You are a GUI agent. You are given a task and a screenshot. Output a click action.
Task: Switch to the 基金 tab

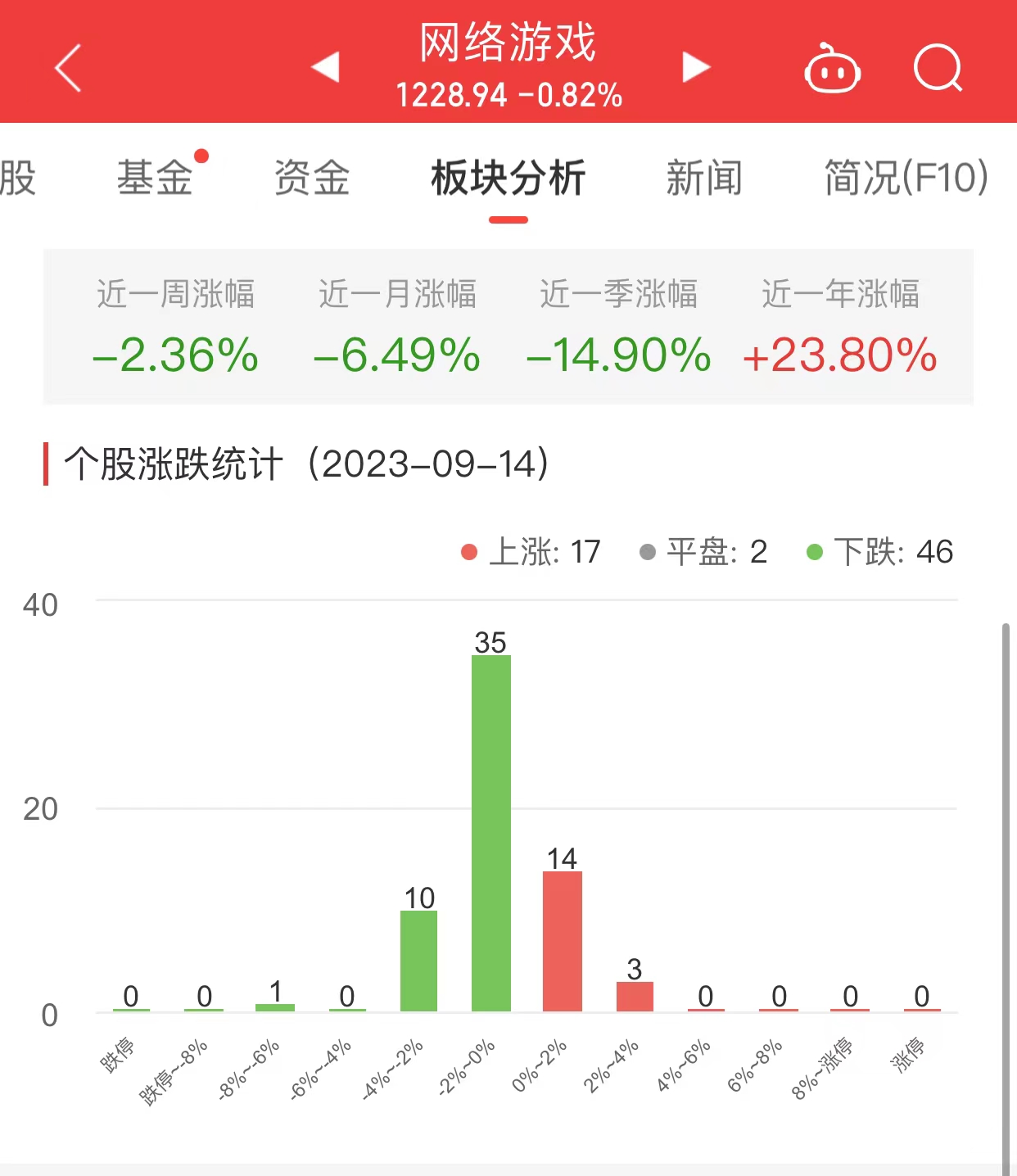click(155, 178)
